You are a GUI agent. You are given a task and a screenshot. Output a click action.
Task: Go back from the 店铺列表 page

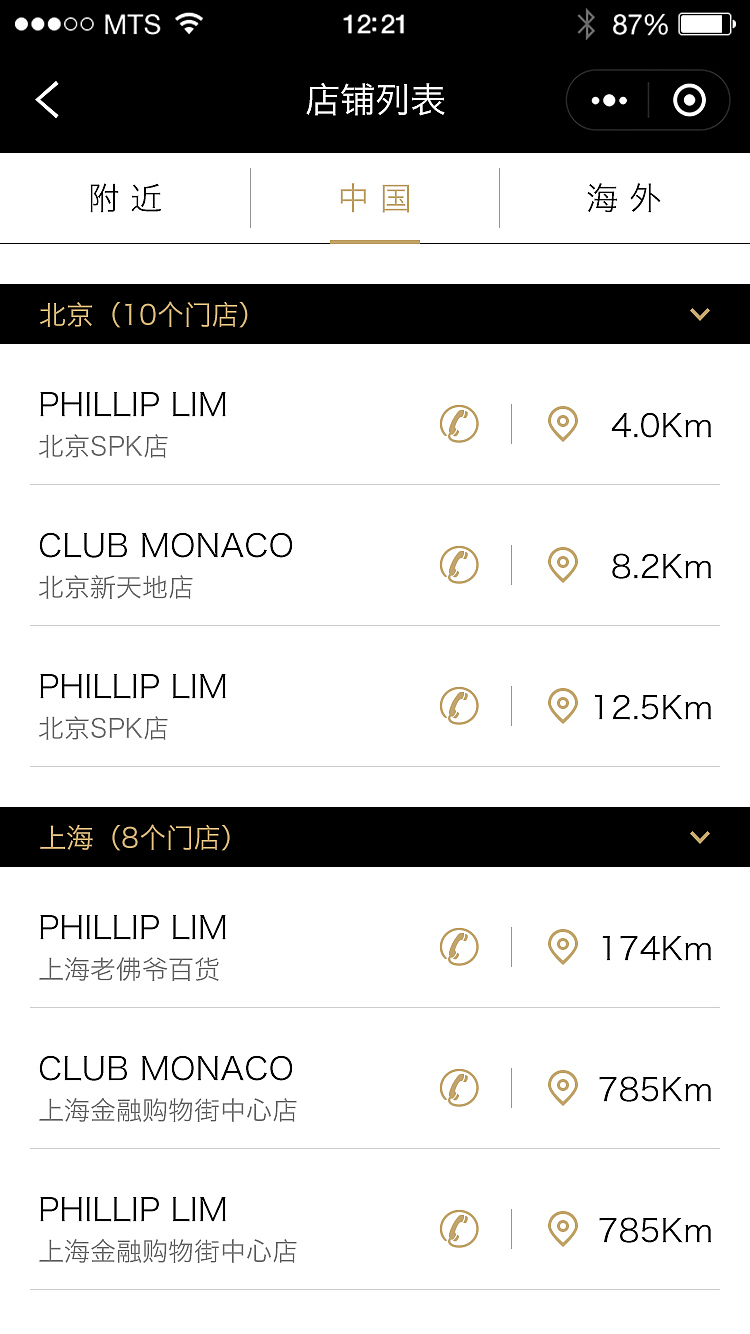click(x=47, y=100)
